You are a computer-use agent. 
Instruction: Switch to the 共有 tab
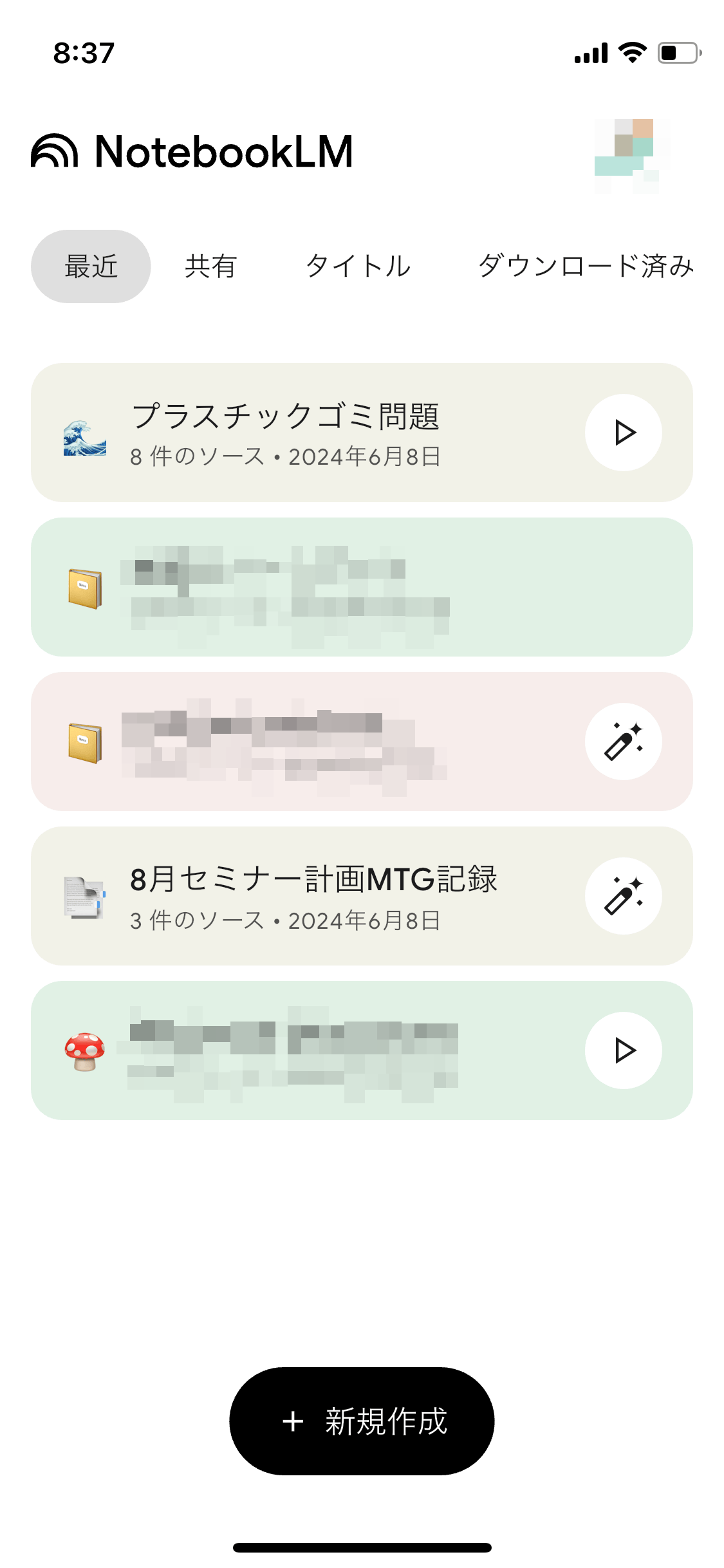click(x=211, y=266)
